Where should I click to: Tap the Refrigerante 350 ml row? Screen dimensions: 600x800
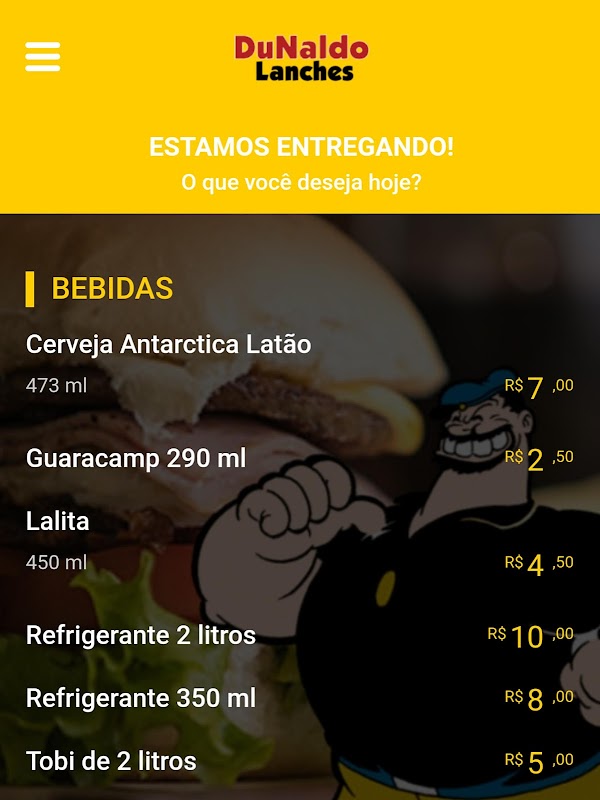(141, 698)
